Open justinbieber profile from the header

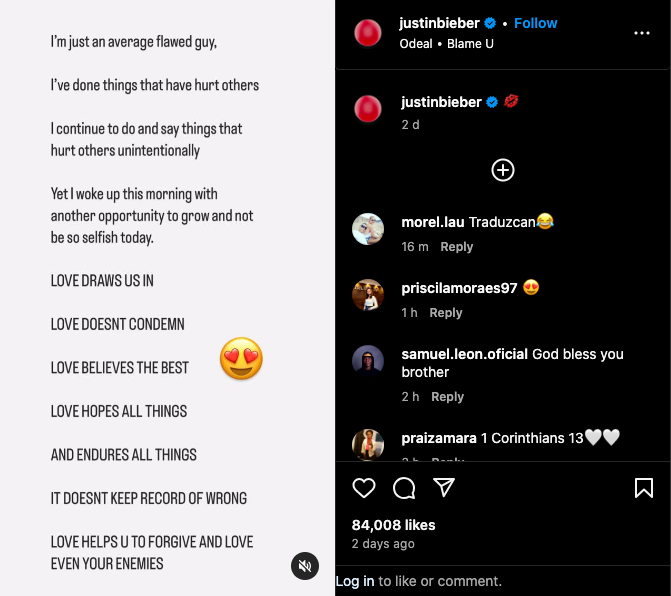[439, 23]
